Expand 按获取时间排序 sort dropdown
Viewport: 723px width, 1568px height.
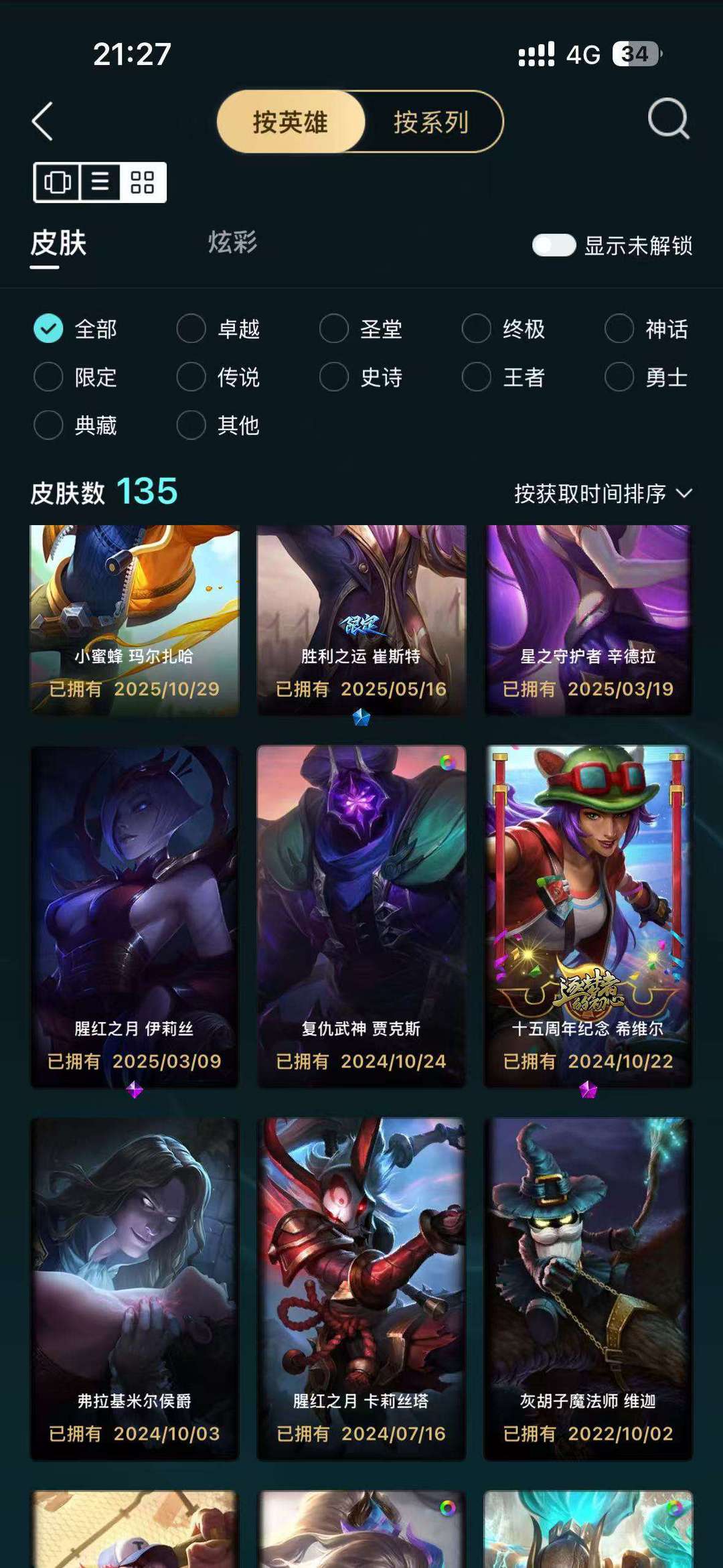coord(602,494)
